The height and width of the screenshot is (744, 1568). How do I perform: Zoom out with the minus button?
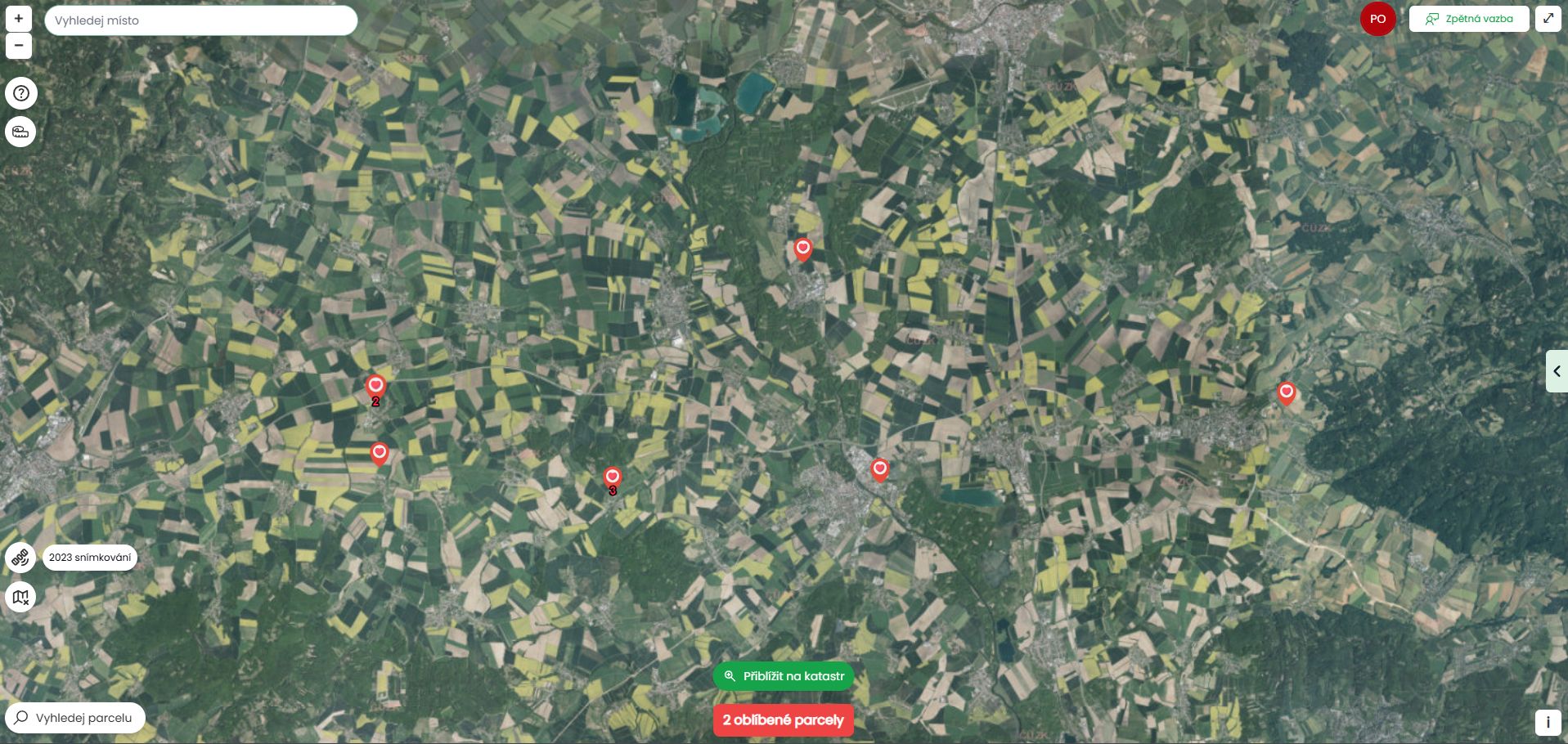click(19, 46)
